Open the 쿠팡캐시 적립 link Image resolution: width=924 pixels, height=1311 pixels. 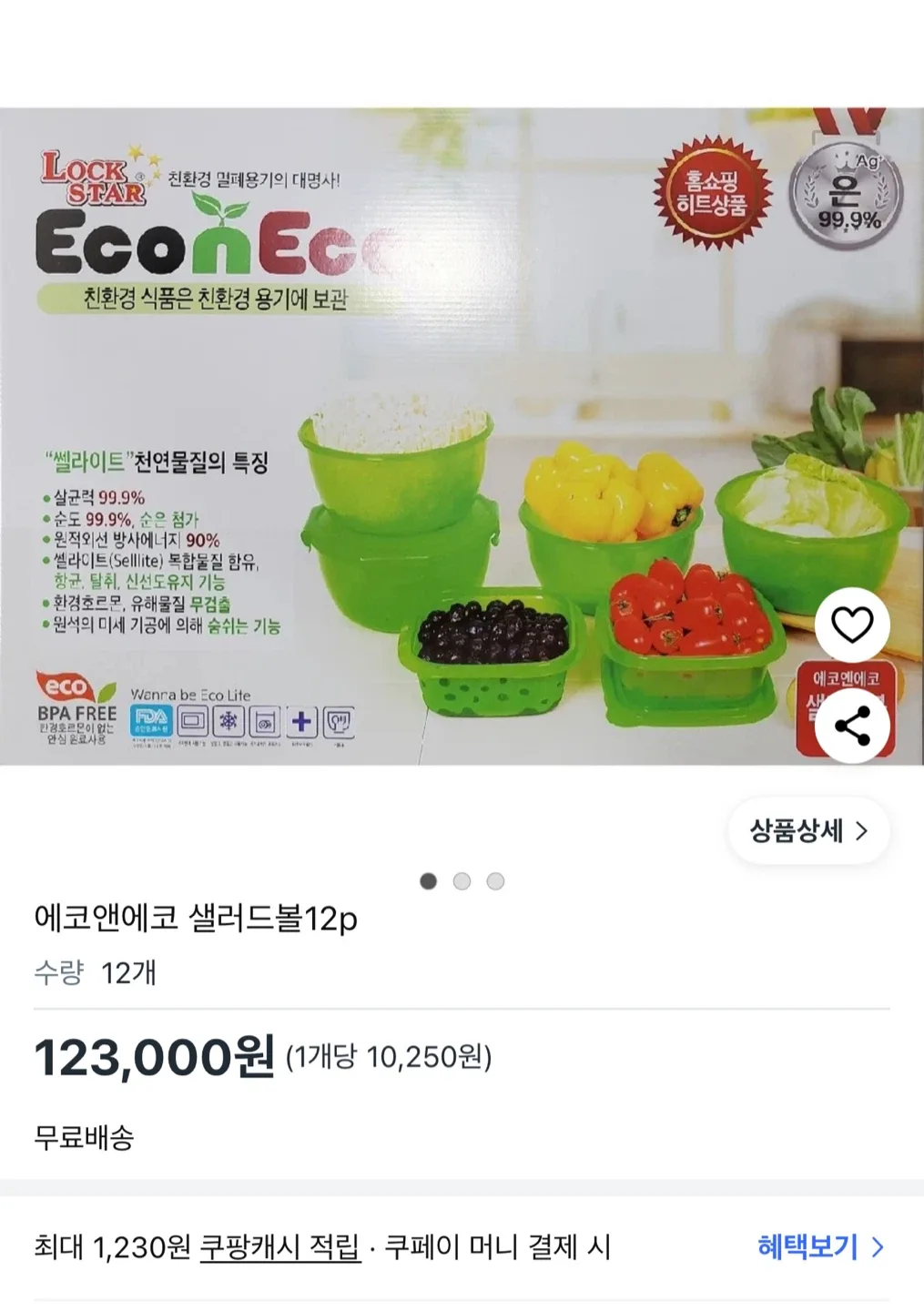pyautogui.click(x=279, y=1246)
